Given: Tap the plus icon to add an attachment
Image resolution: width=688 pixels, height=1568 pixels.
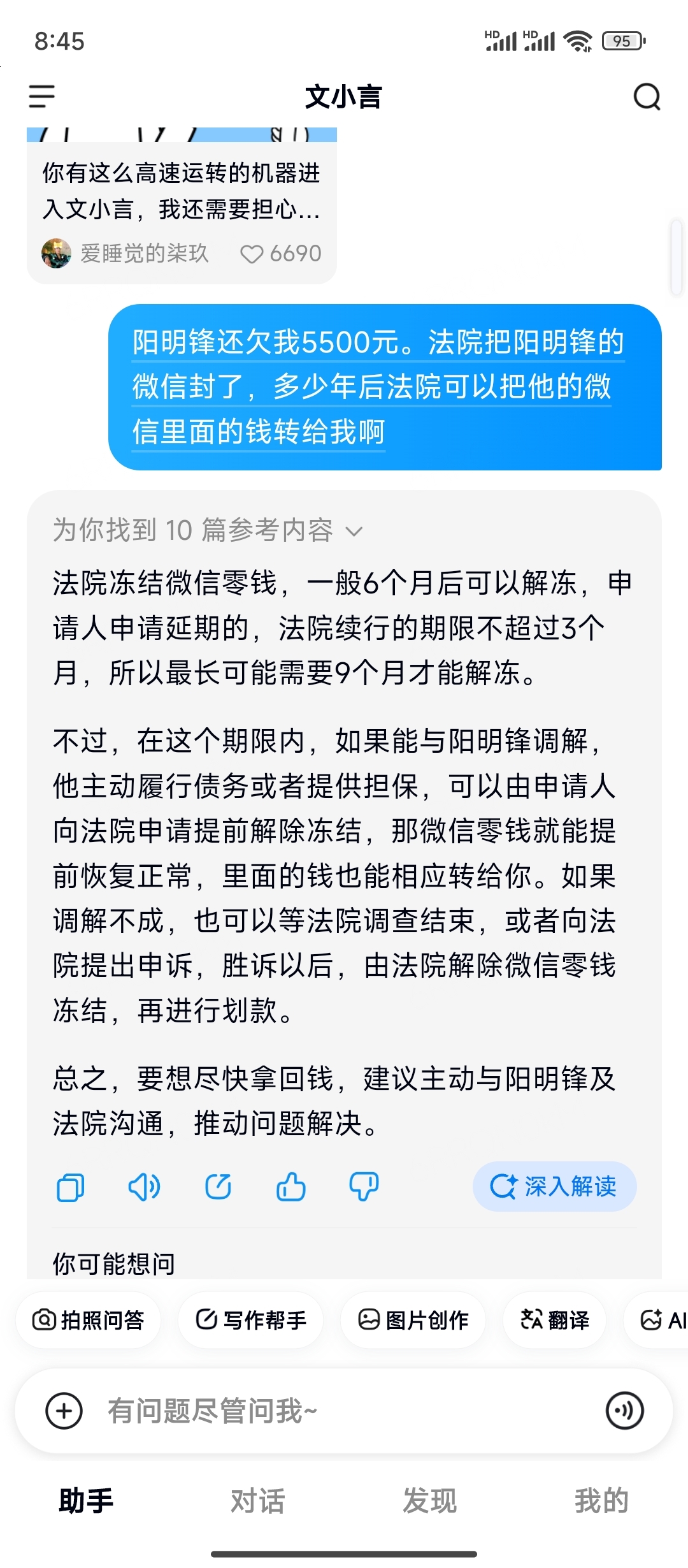Looking at the screenshot, I should [64, 1411].
